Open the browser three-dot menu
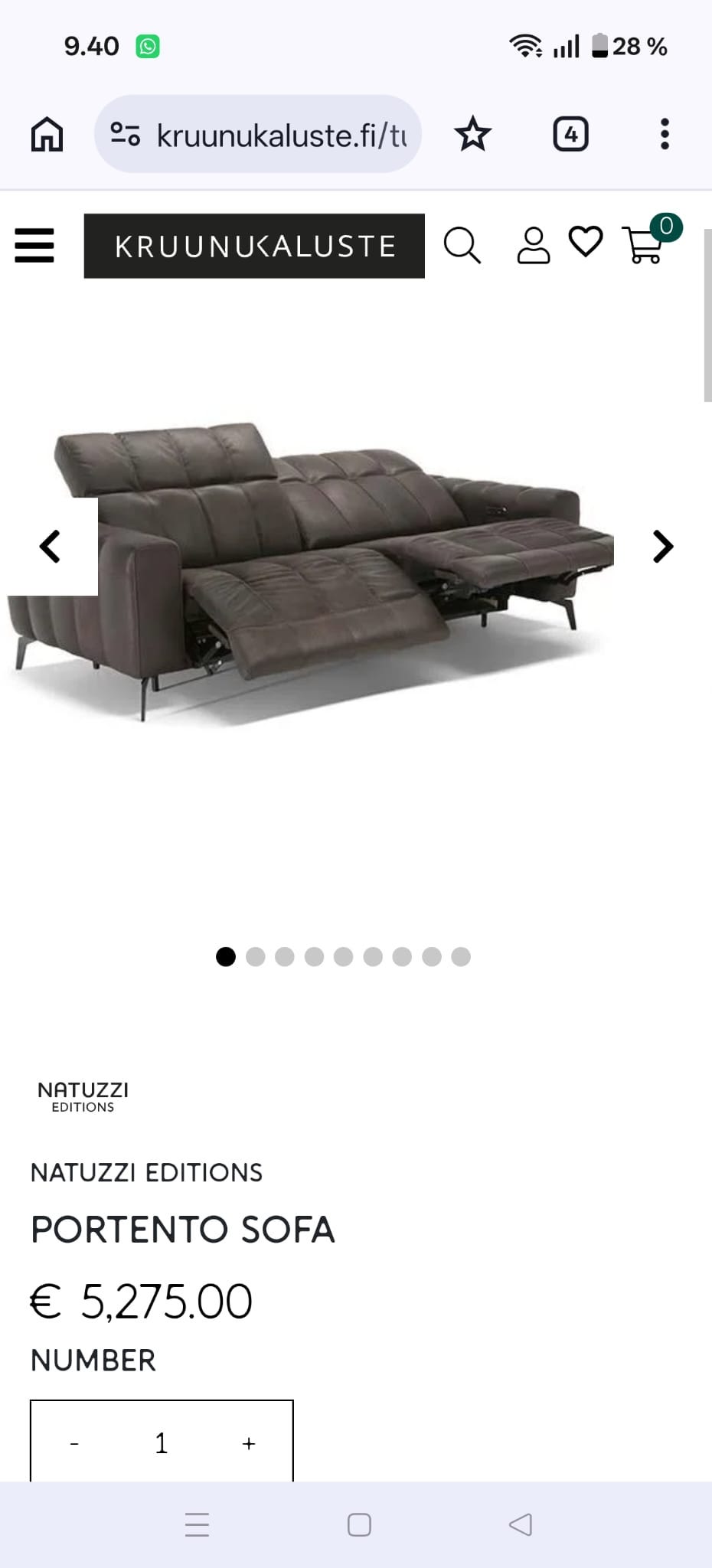Screen dimensions: 712x1568 point(665,134)
